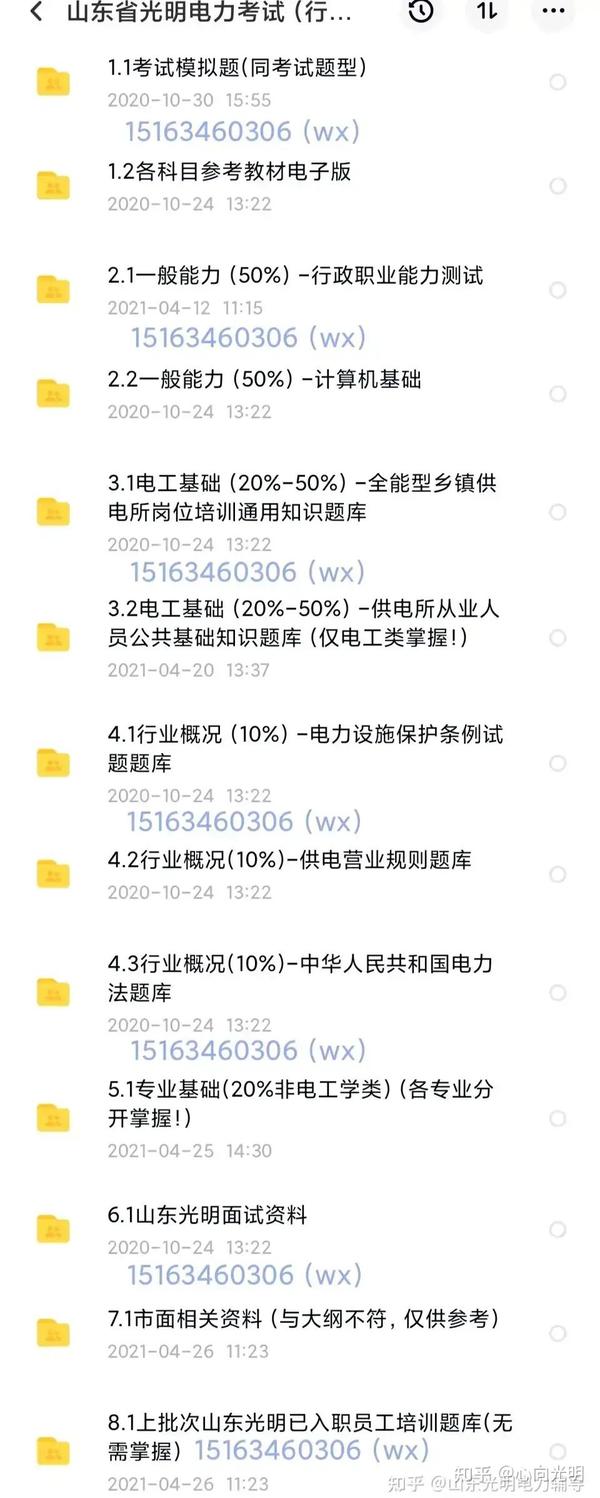Viewport: 600px width, 1498px height.
Task: Open folder 4.3行业概况-中华人民共和国电力法题库
Action: click(300, 978)
